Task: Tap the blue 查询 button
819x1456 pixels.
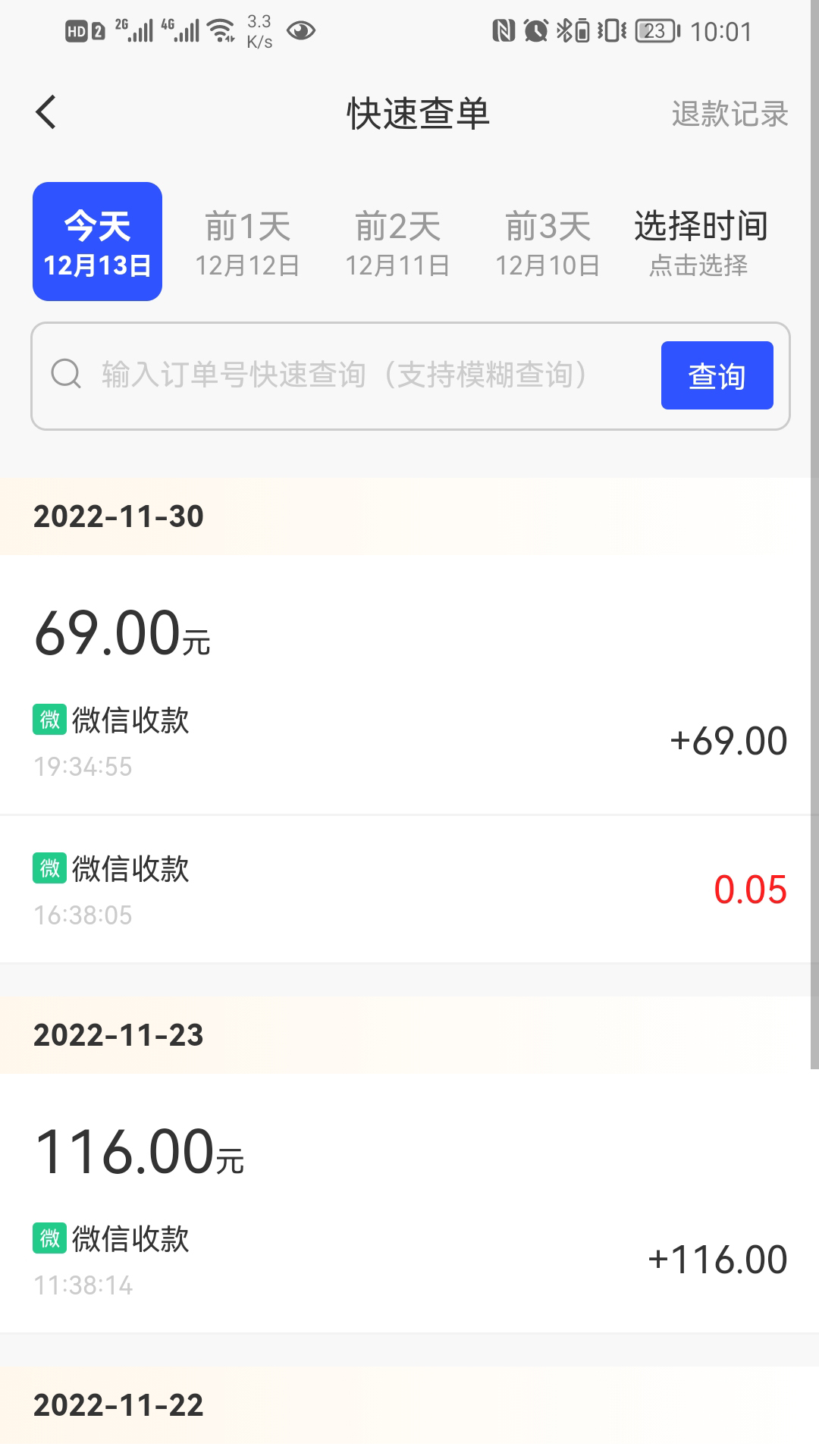Action: 717,375
